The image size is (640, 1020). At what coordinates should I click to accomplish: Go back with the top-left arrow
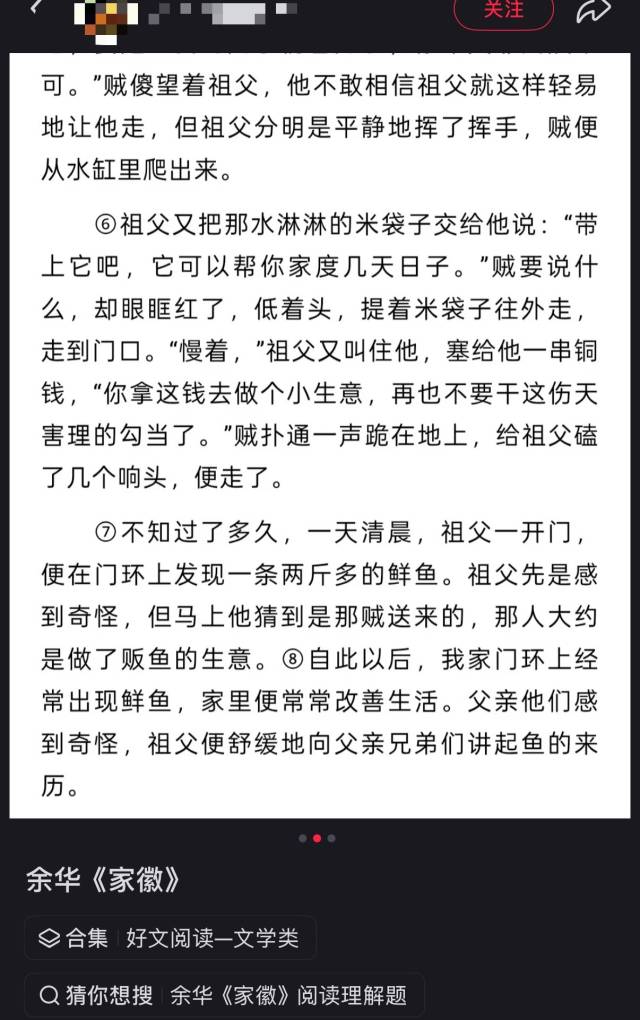pos(37,7)
